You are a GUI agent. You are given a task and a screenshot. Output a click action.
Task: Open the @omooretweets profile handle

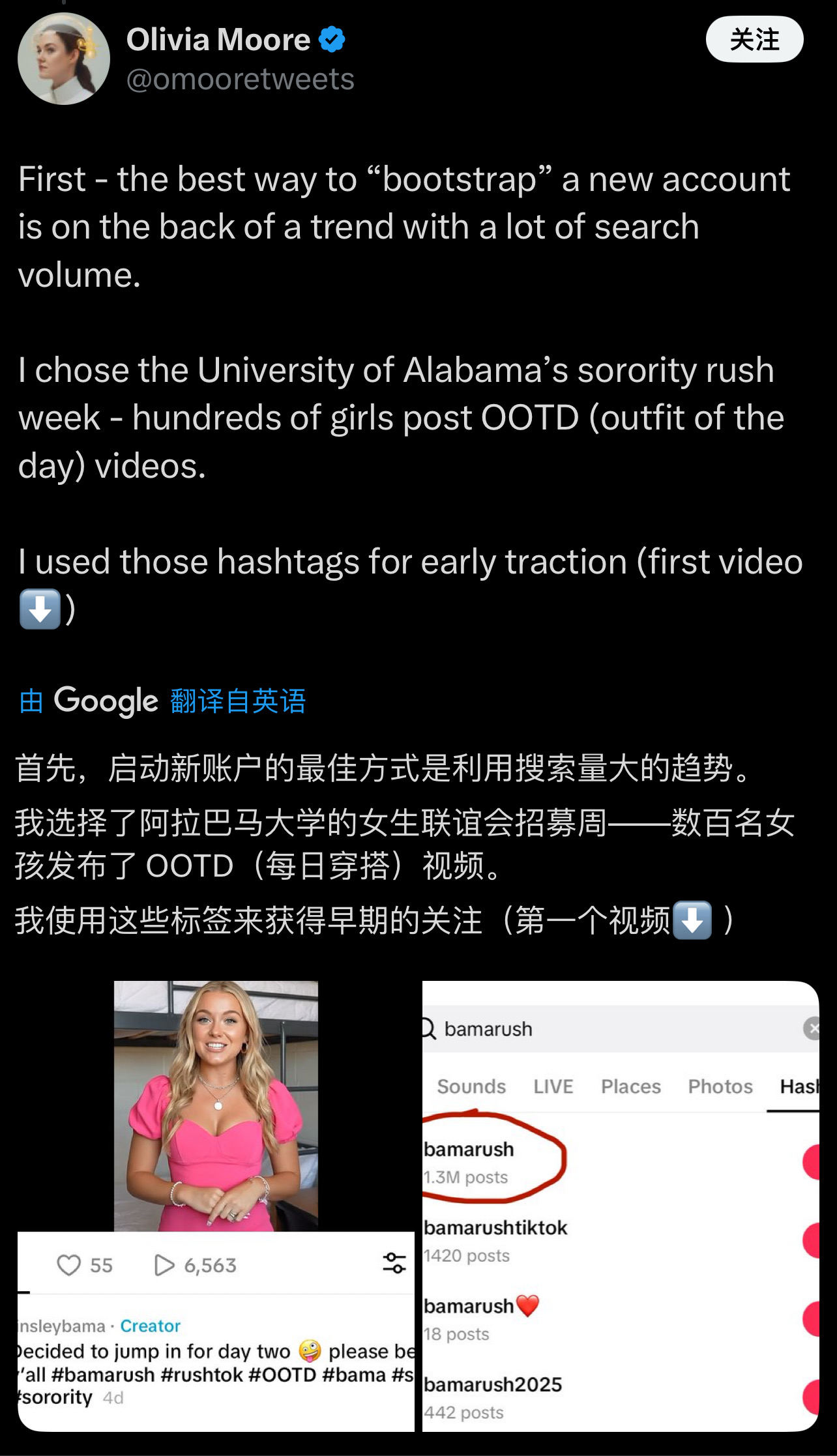(x=240, y=80)
